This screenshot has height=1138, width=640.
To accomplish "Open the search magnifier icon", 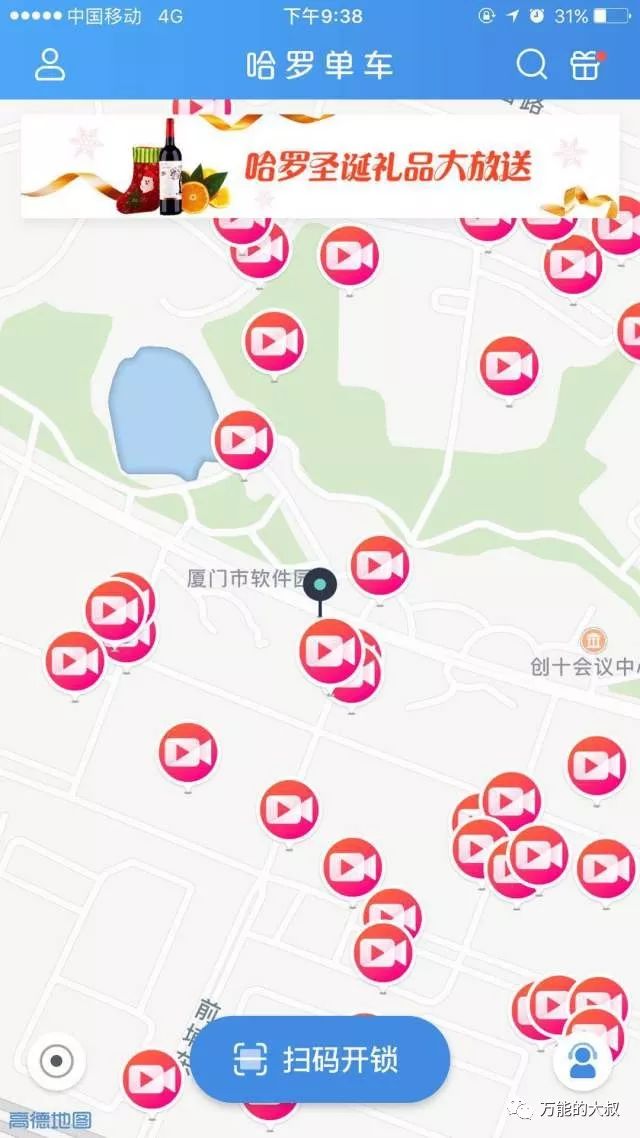I will [x=531, y=65].
